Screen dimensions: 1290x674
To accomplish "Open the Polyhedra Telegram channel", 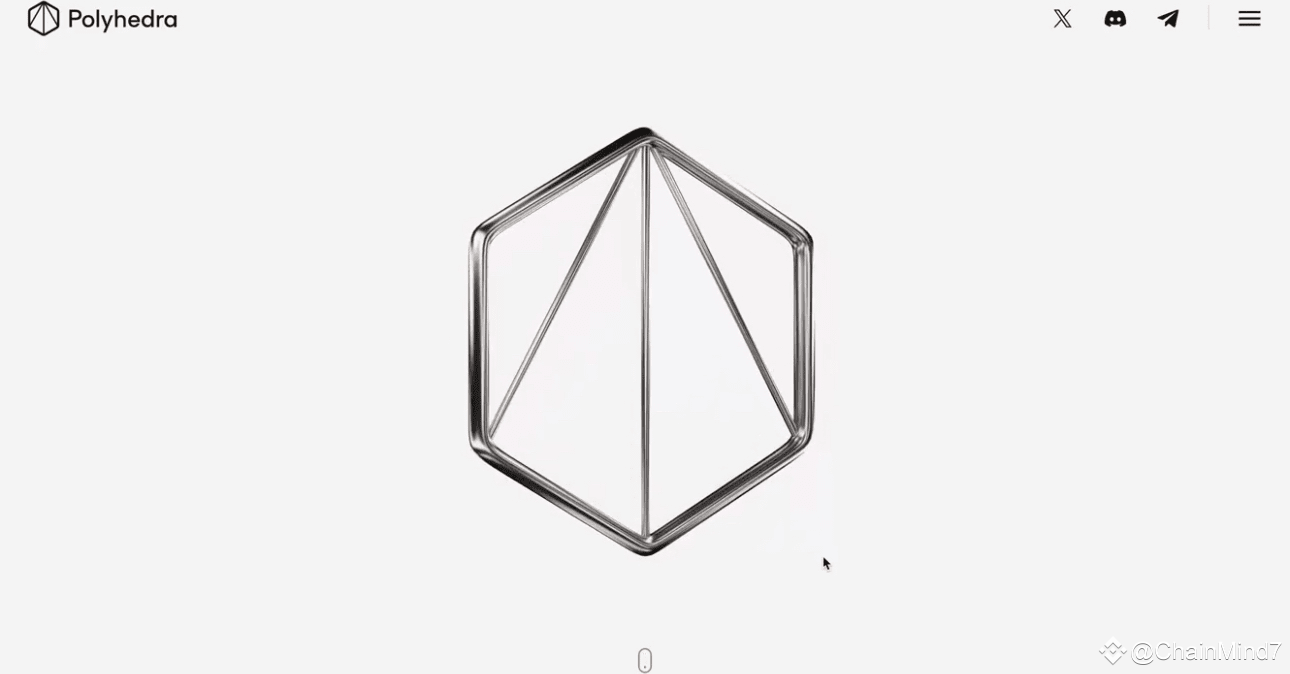I will [x=1168, y=19].
